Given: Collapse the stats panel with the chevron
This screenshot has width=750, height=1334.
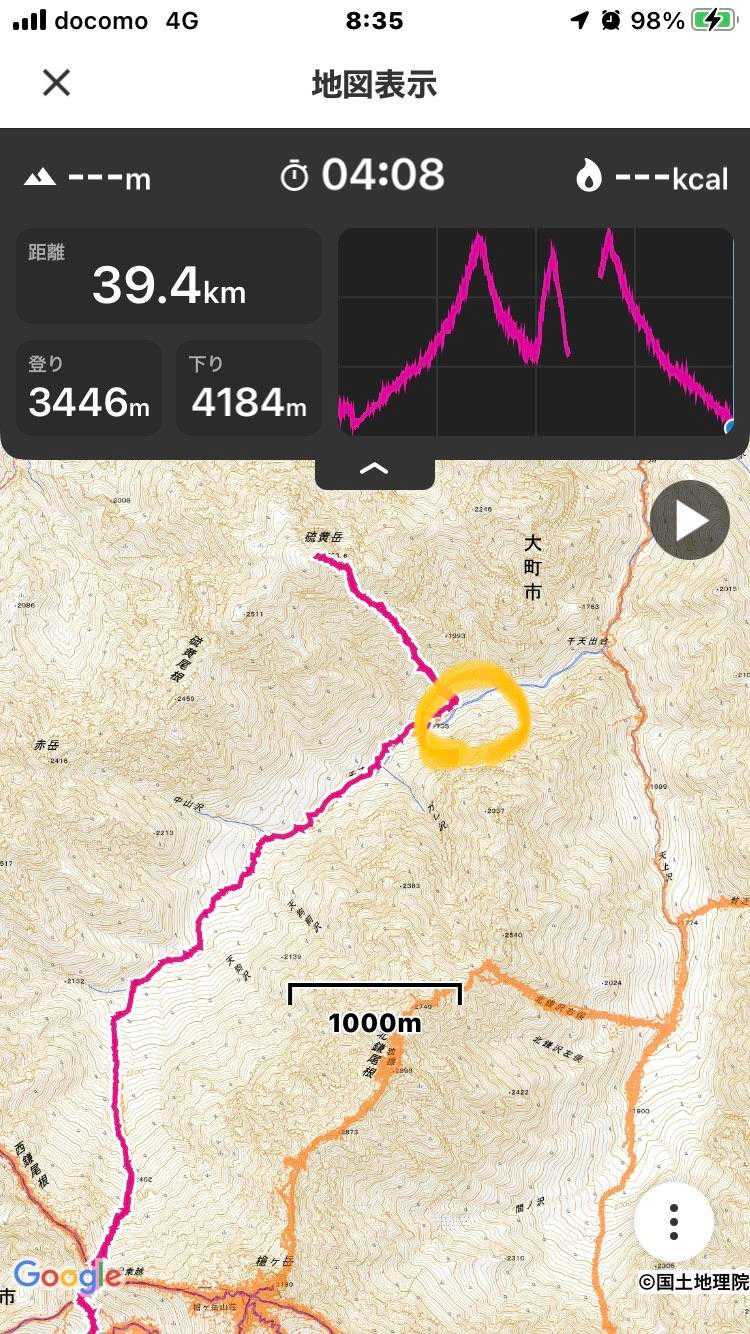Looking at the screenshot, I should (x=374, y=469).
